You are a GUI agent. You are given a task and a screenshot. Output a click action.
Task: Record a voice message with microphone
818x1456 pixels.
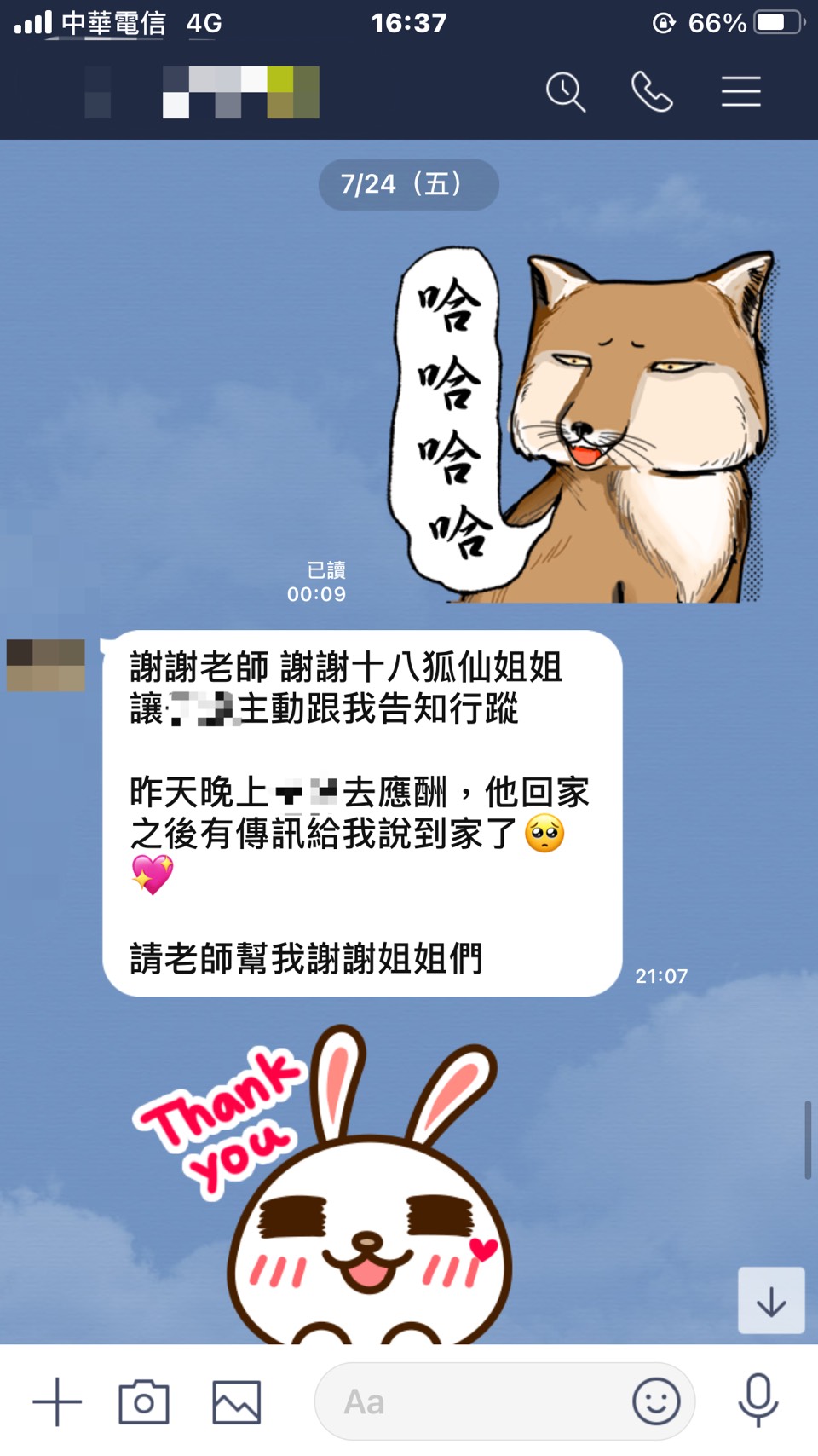[758, 1400]
